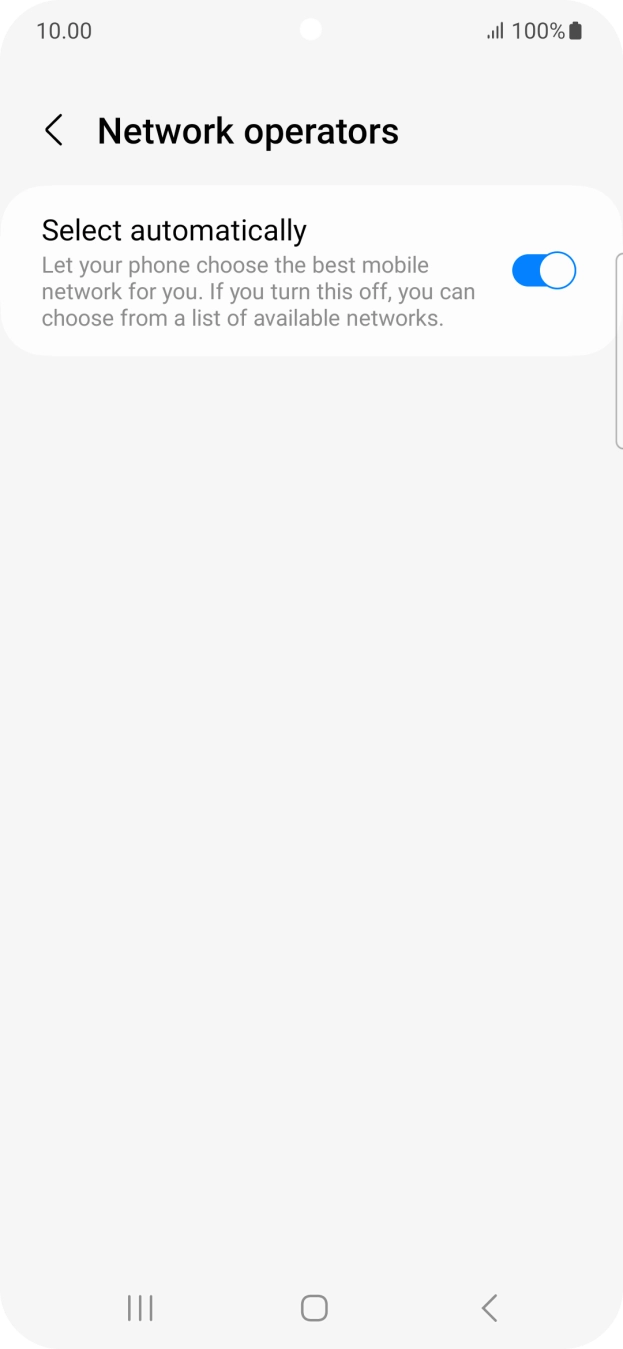Go to the home screen

point(314,1307)
